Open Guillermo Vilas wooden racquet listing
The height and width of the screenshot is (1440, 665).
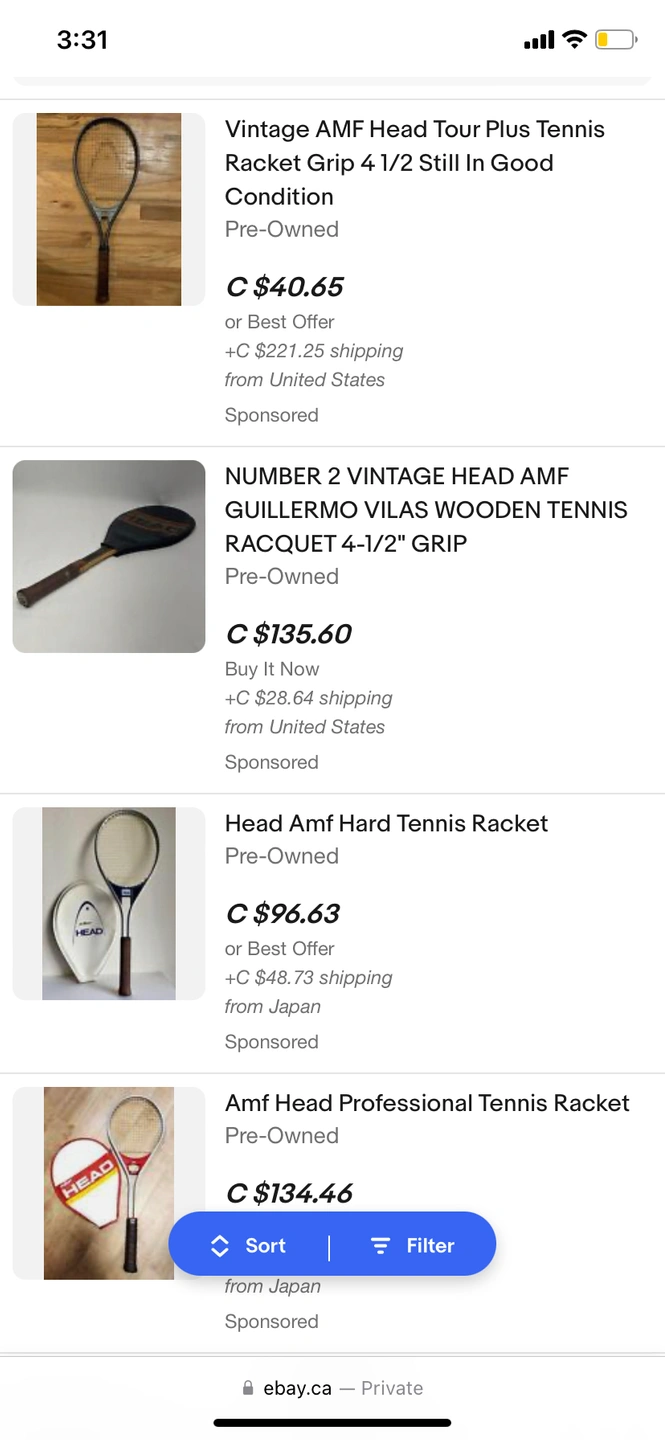[425, 509]
